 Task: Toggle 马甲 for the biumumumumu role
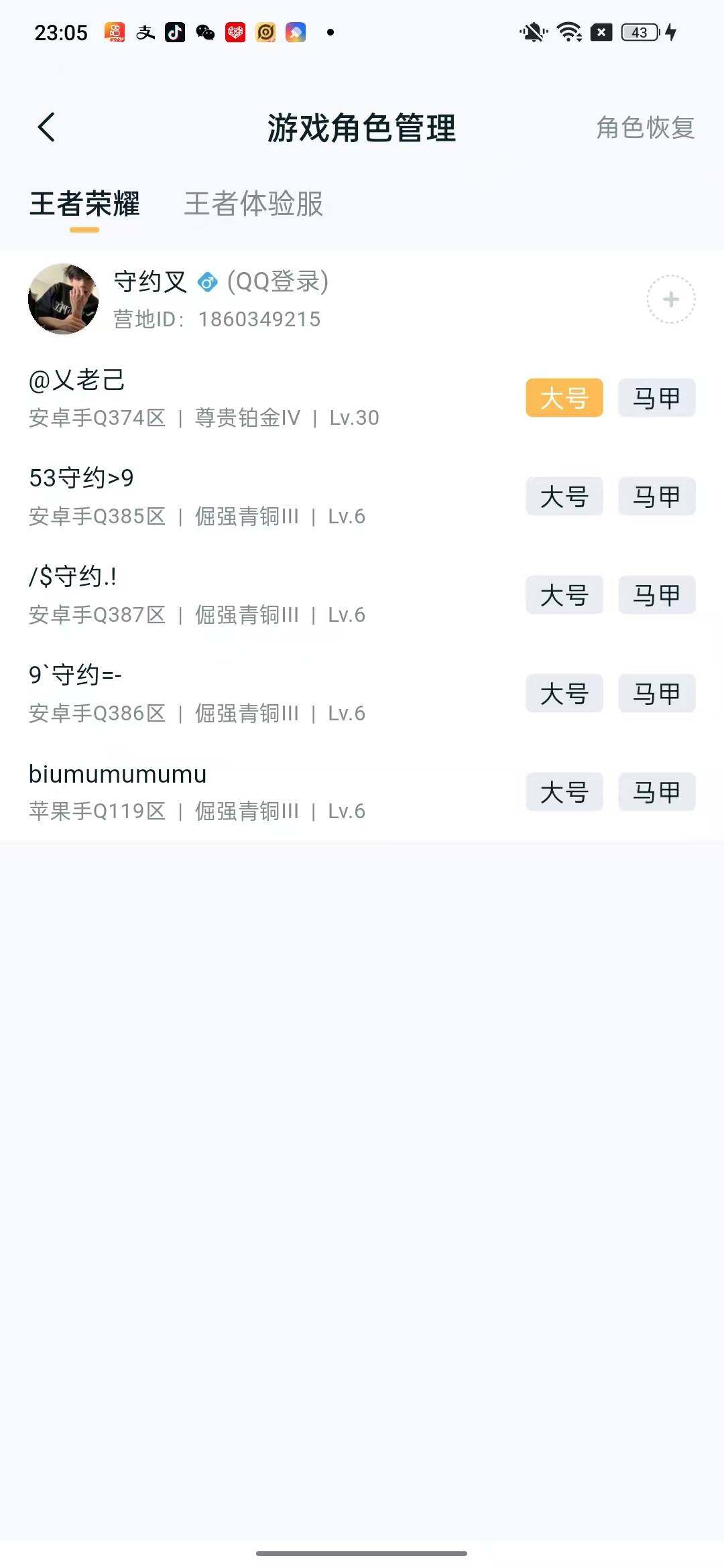[x=656, y=792]
